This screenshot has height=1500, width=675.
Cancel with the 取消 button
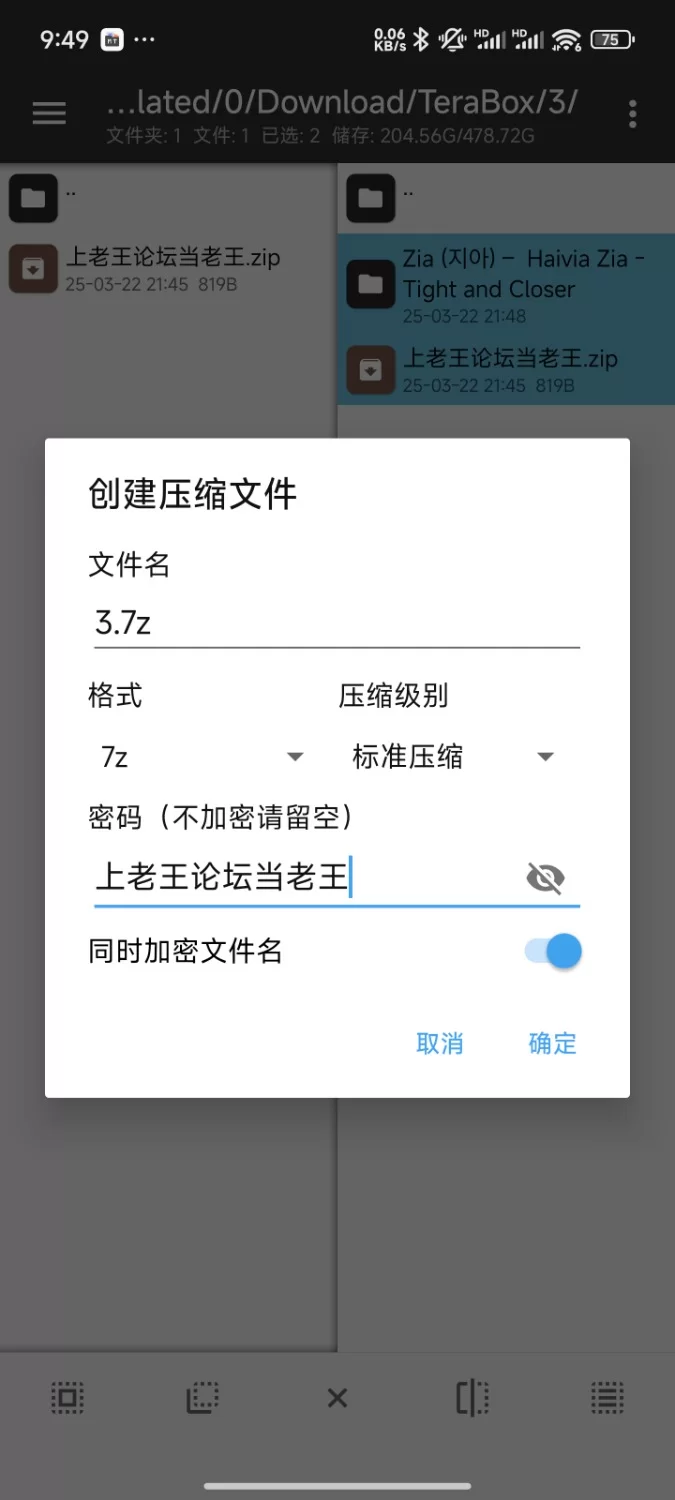pyautogui.click(x=439, y=1044)
